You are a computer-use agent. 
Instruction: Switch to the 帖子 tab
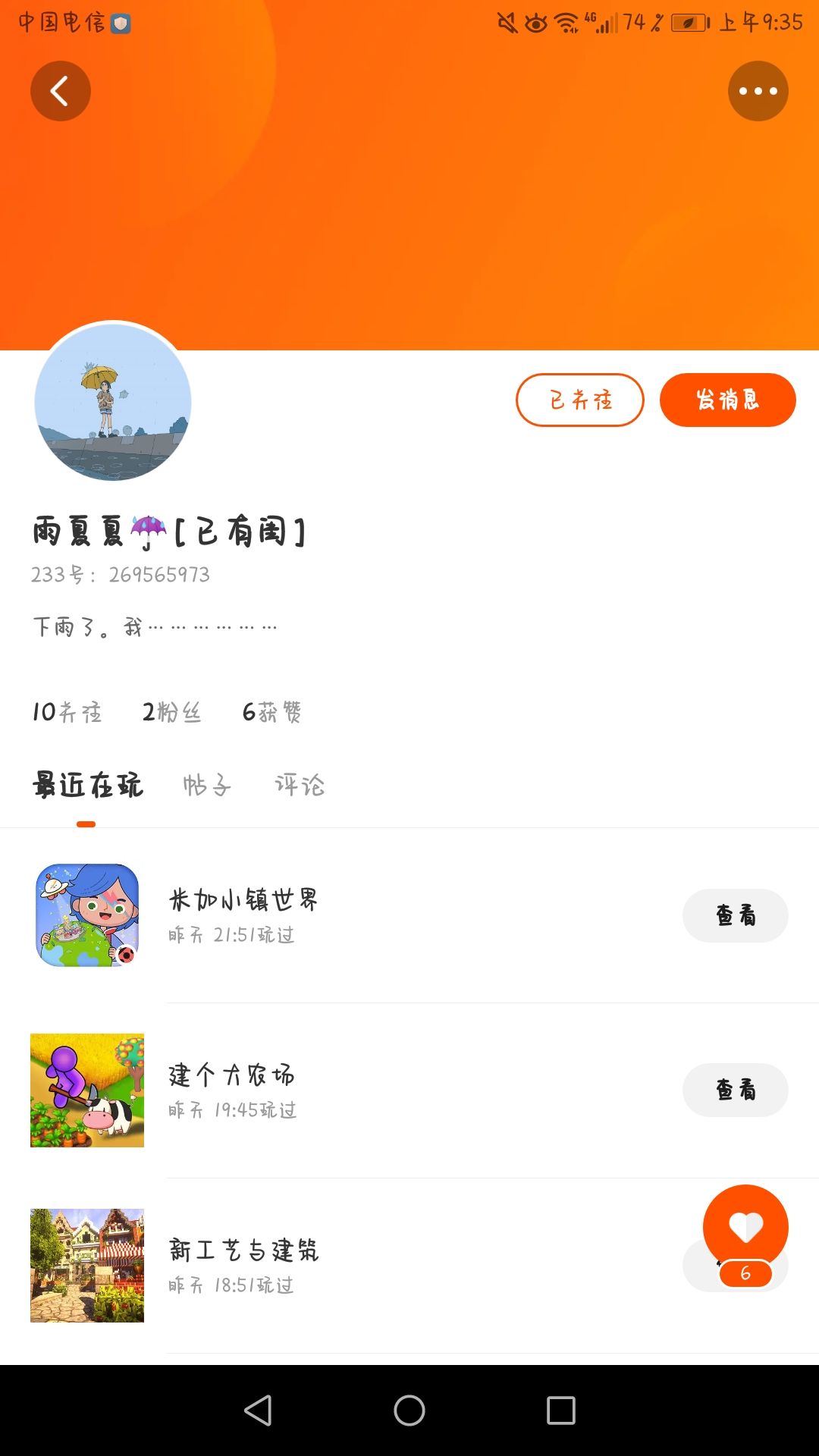click(206, 785)
